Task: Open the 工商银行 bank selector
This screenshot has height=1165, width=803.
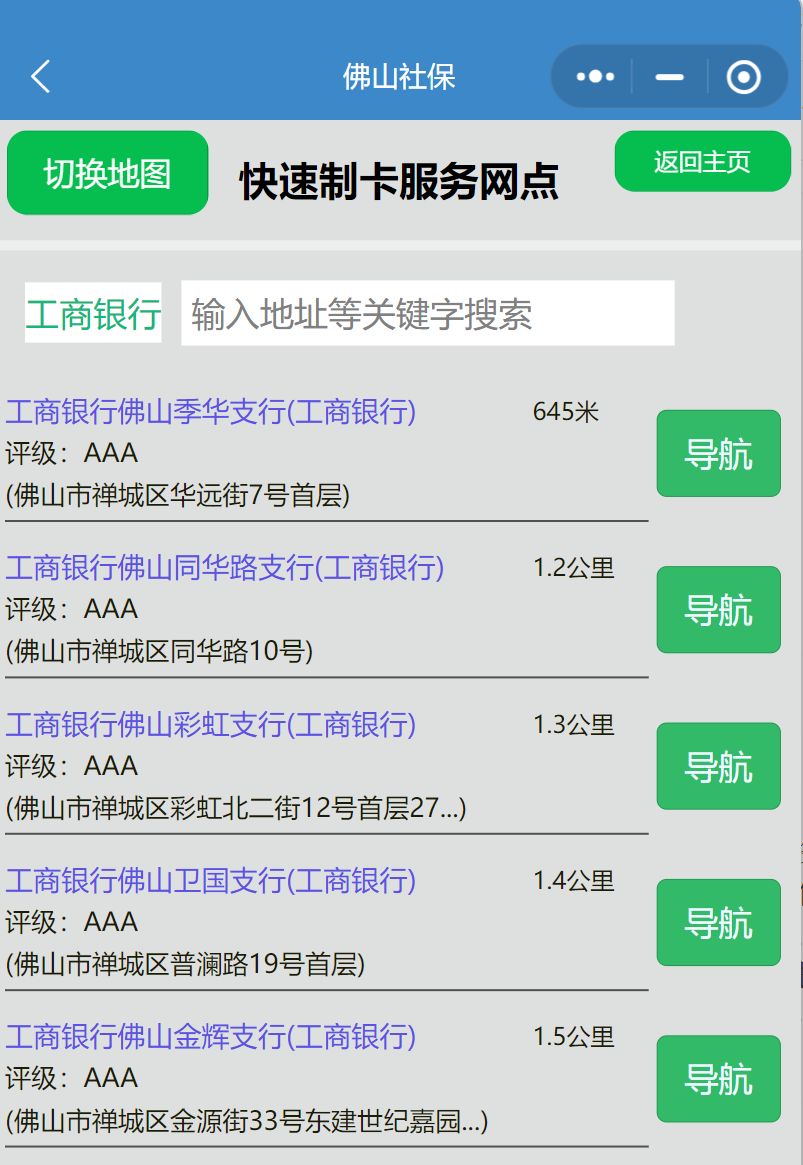Action: click(93, 313)
